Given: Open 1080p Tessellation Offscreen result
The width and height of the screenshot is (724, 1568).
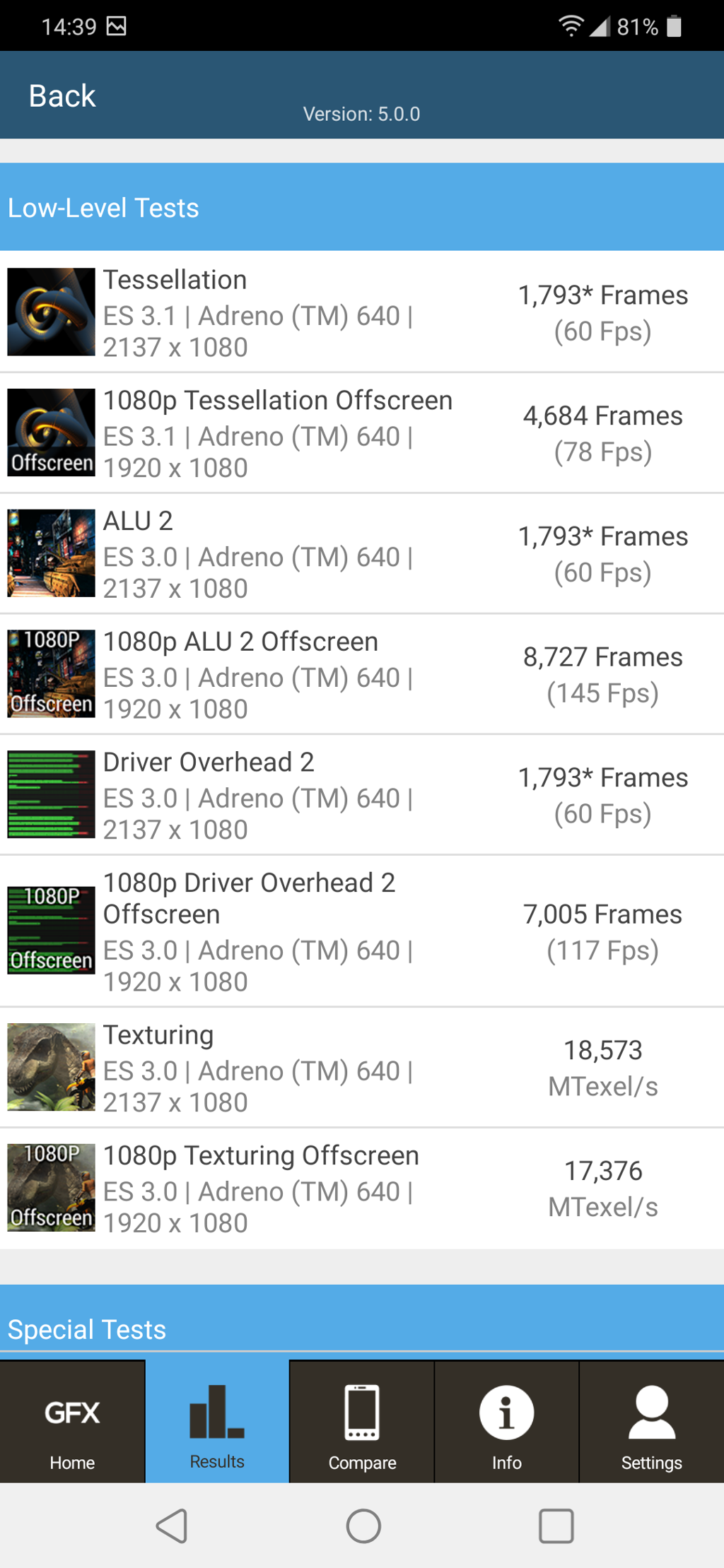Looking at the screenshot, I should coord(362,432).
